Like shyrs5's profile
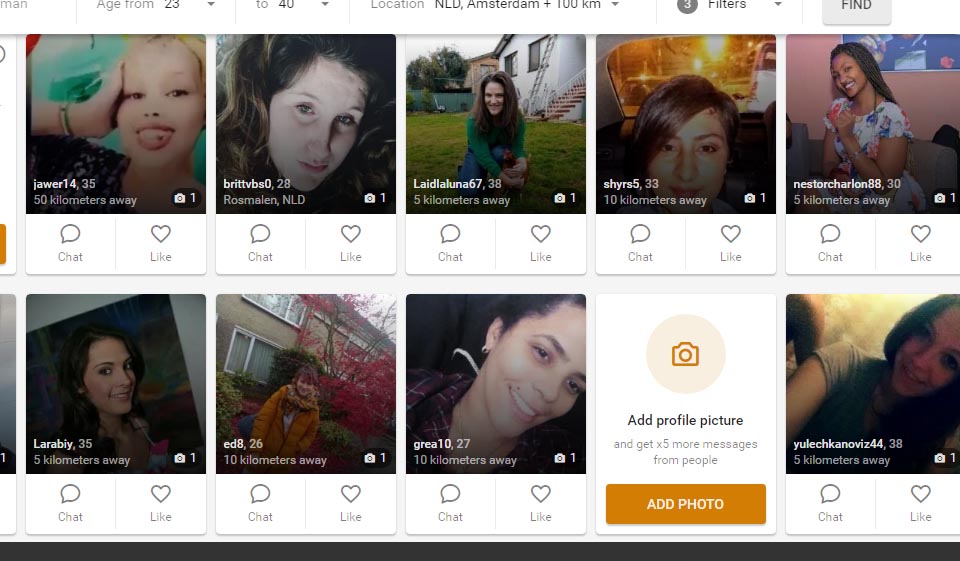The height and width of the screenshot is (561, 960). tap(730, 243)
